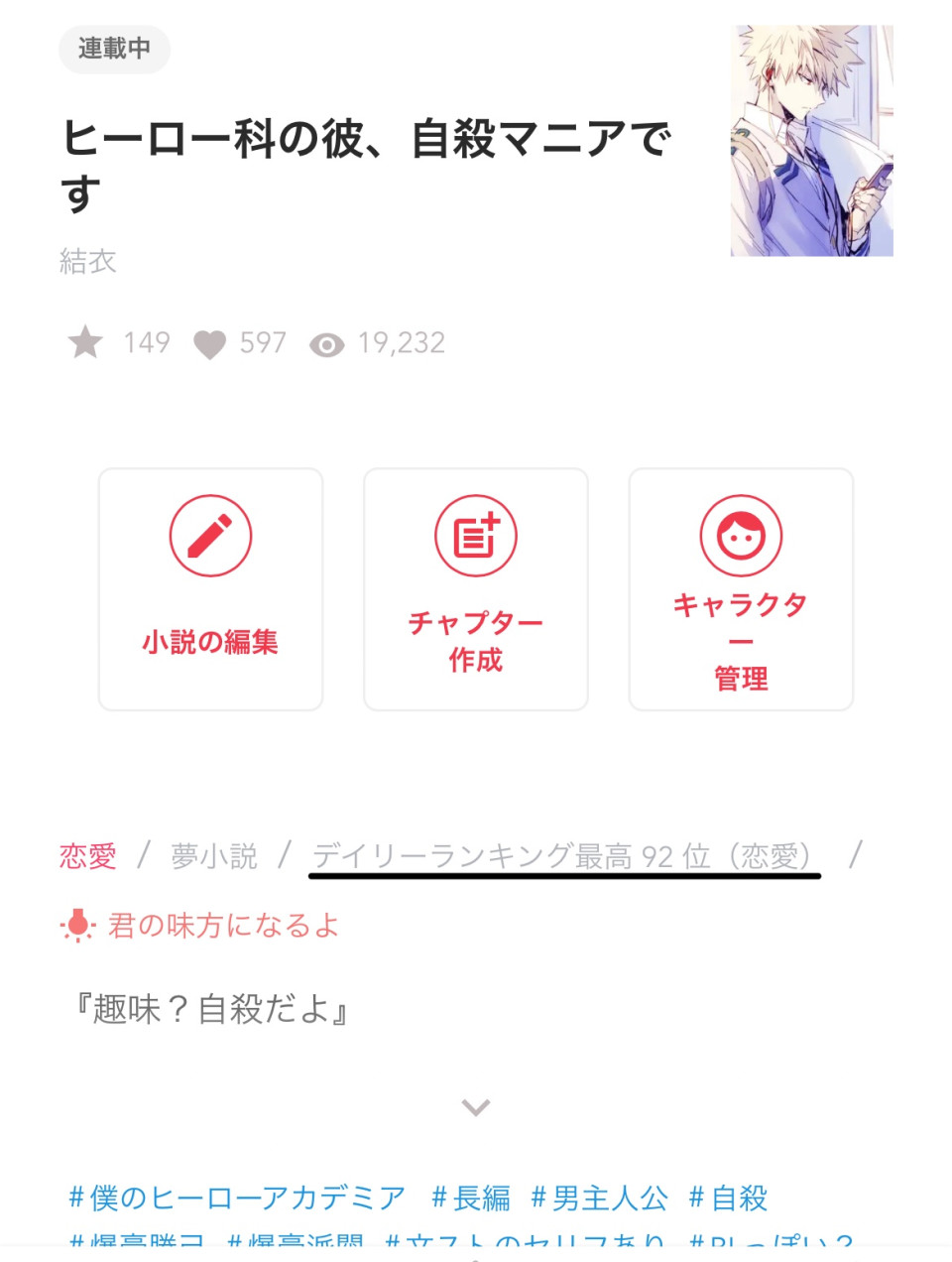Select the 恋愛 category tab

[x=85, y=854]
